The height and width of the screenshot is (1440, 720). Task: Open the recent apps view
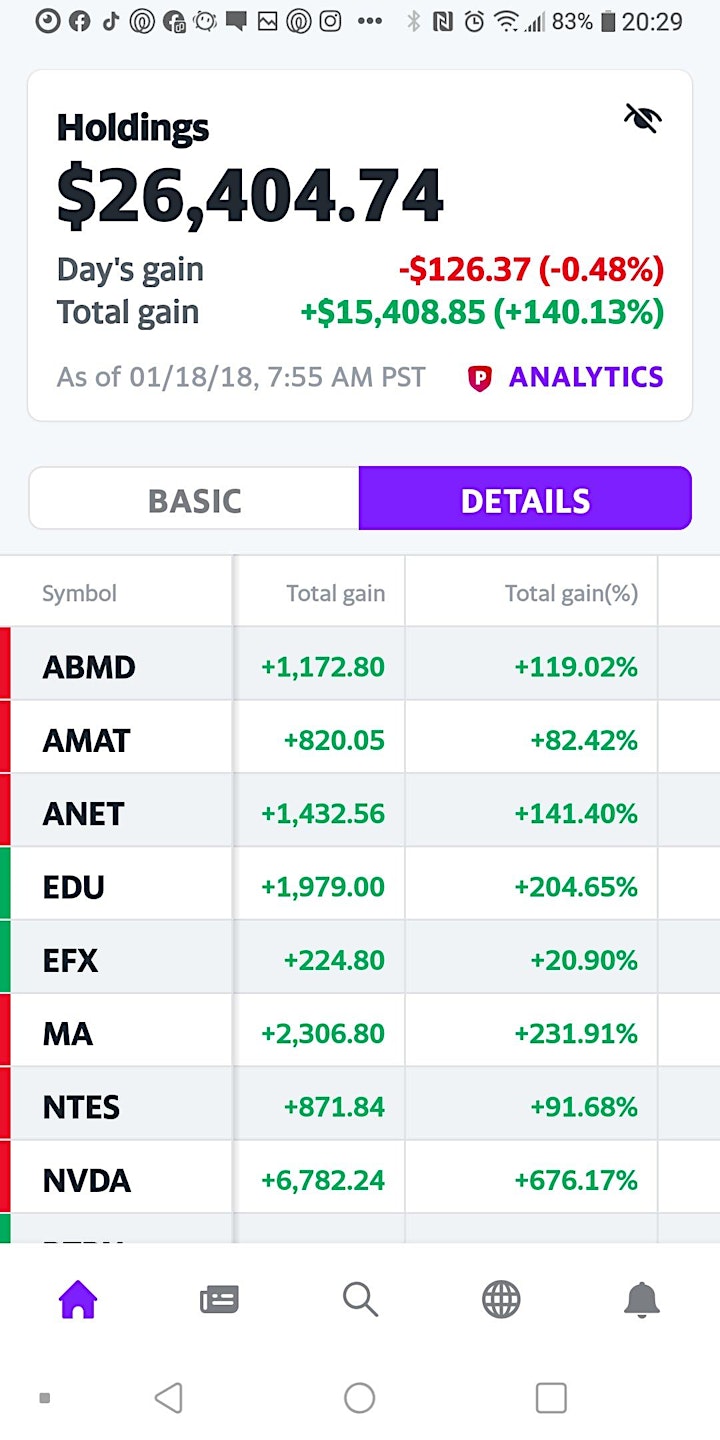click(x=551, y=1397)
